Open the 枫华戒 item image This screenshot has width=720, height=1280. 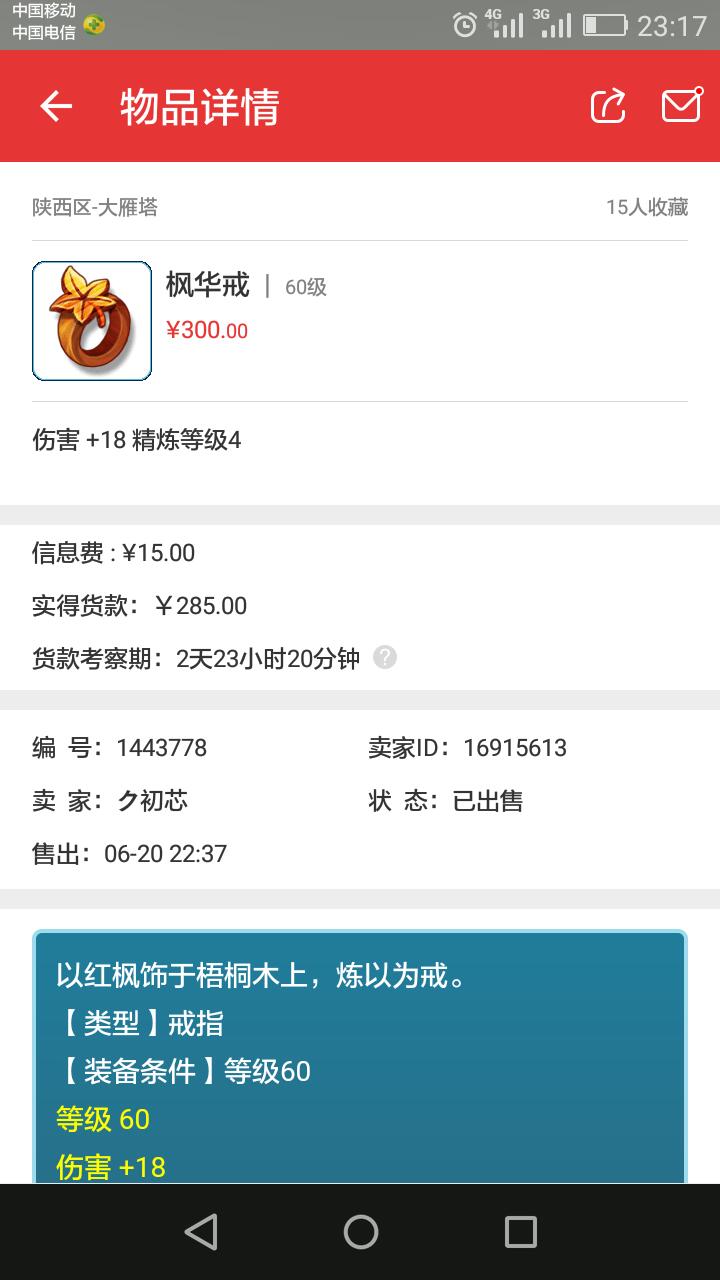(x=92, y=321)
